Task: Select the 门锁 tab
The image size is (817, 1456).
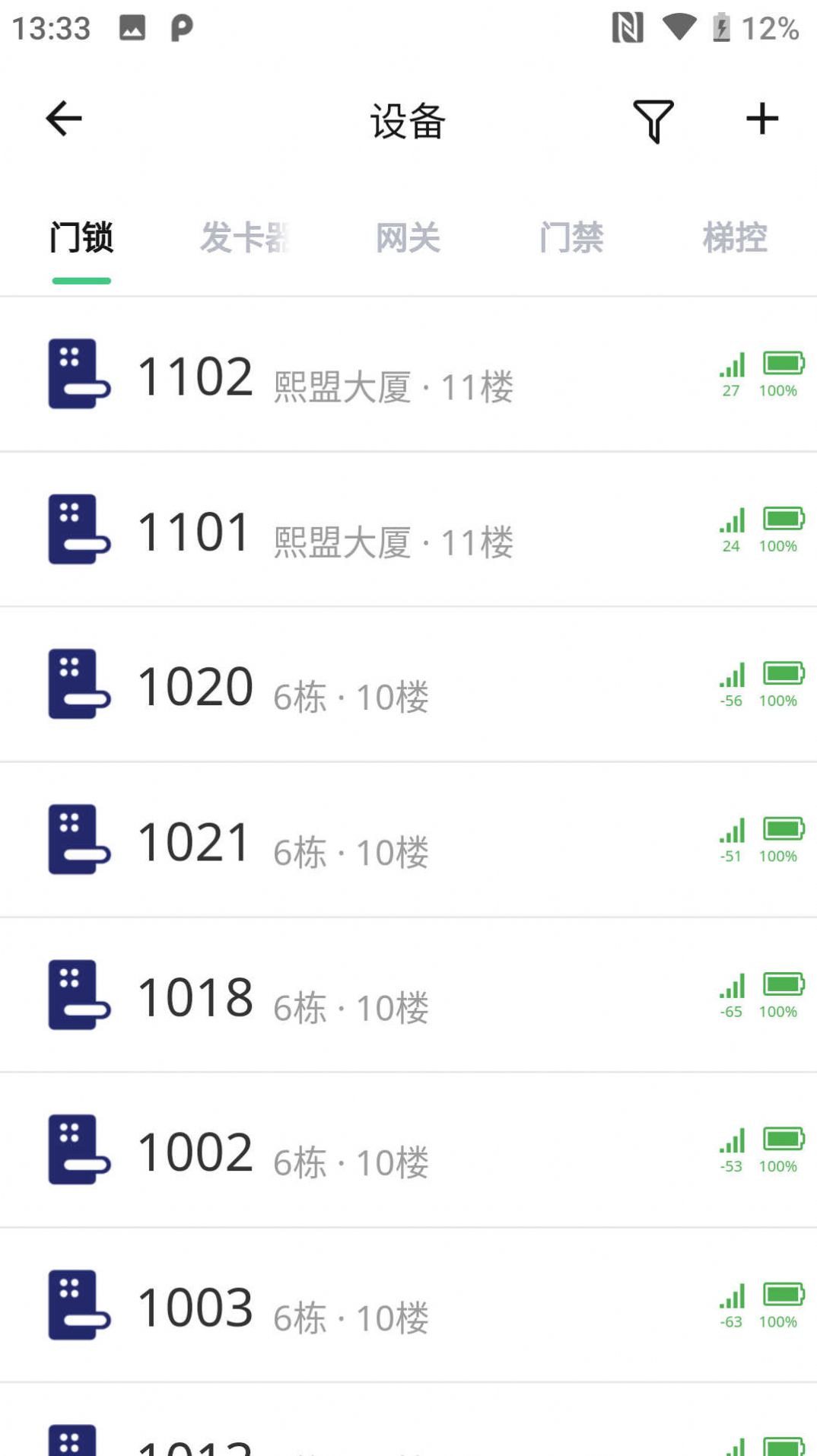Action: point(81,238)
